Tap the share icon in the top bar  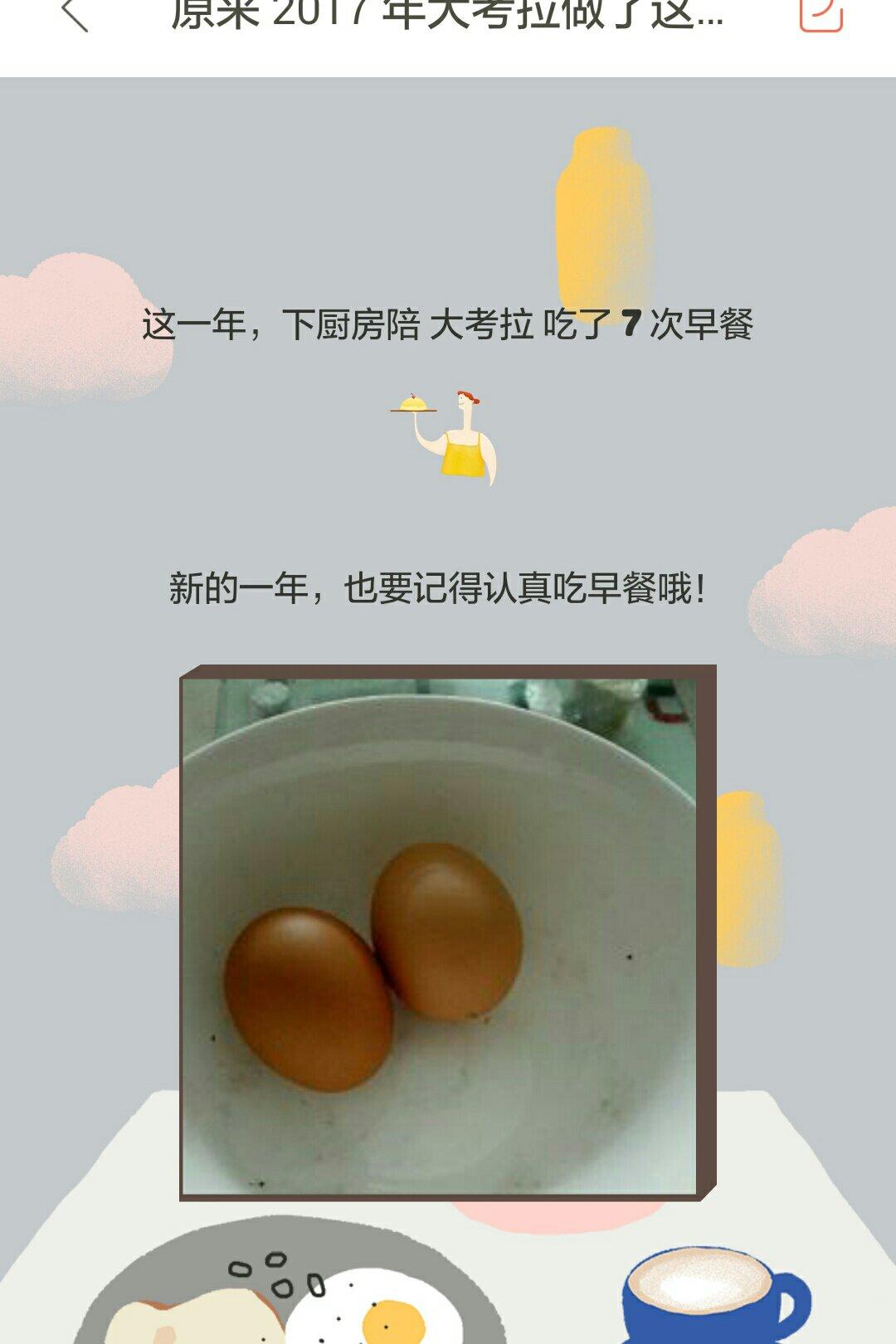pyautogui.click(x=821, y=15)
